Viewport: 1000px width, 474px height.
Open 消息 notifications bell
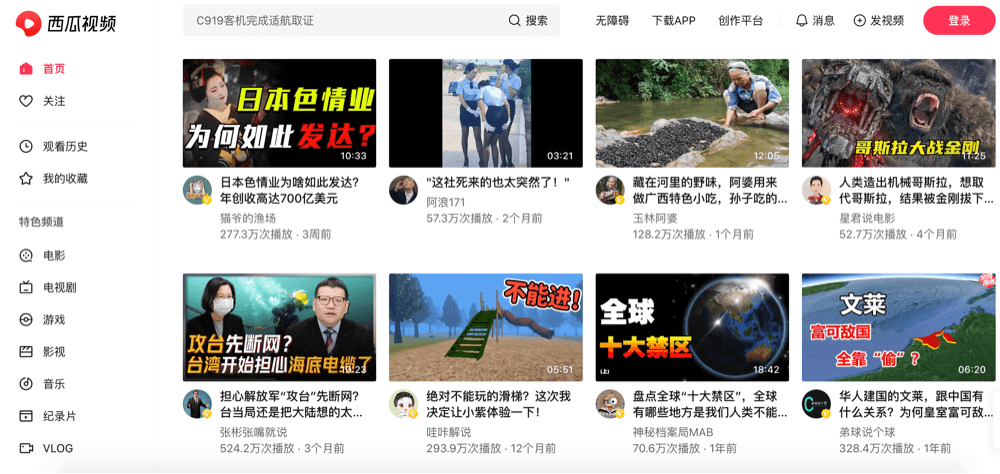point(814,20)
